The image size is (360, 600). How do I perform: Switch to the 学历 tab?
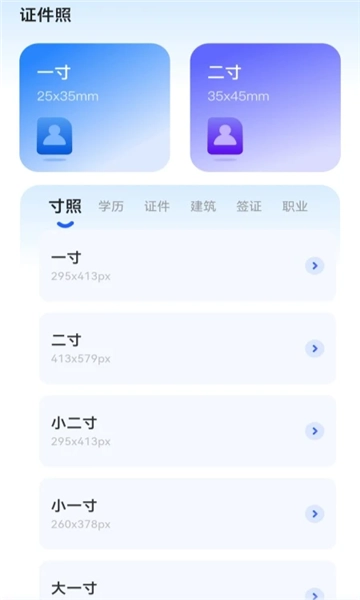tap(111, 207)
